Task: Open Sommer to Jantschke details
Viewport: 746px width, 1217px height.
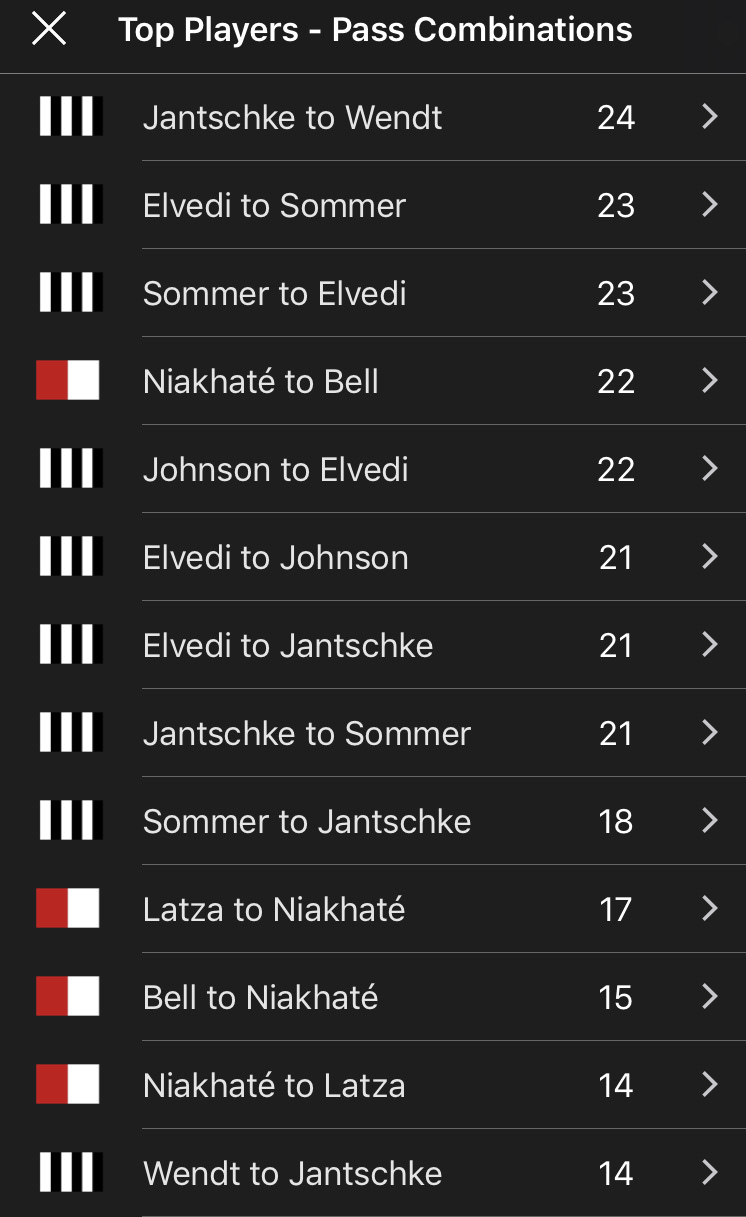Action: click(x=373, y=821)
